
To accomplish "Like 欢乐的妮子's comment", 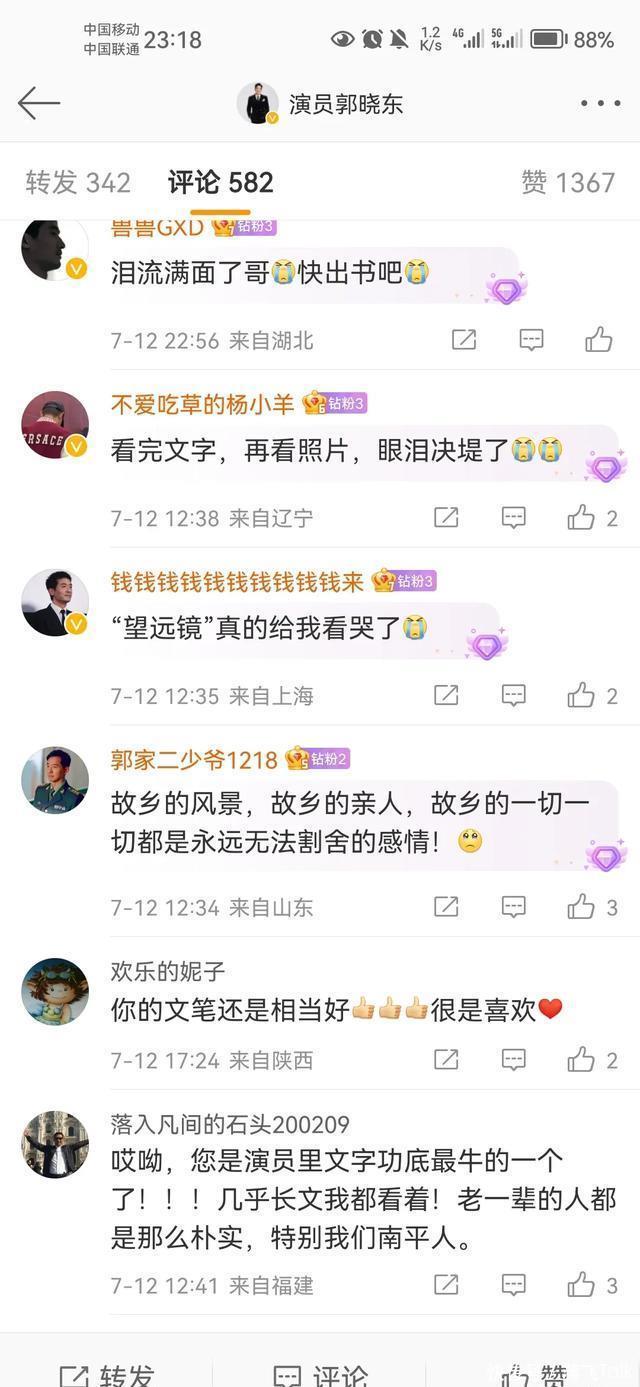I will 582,1060.
